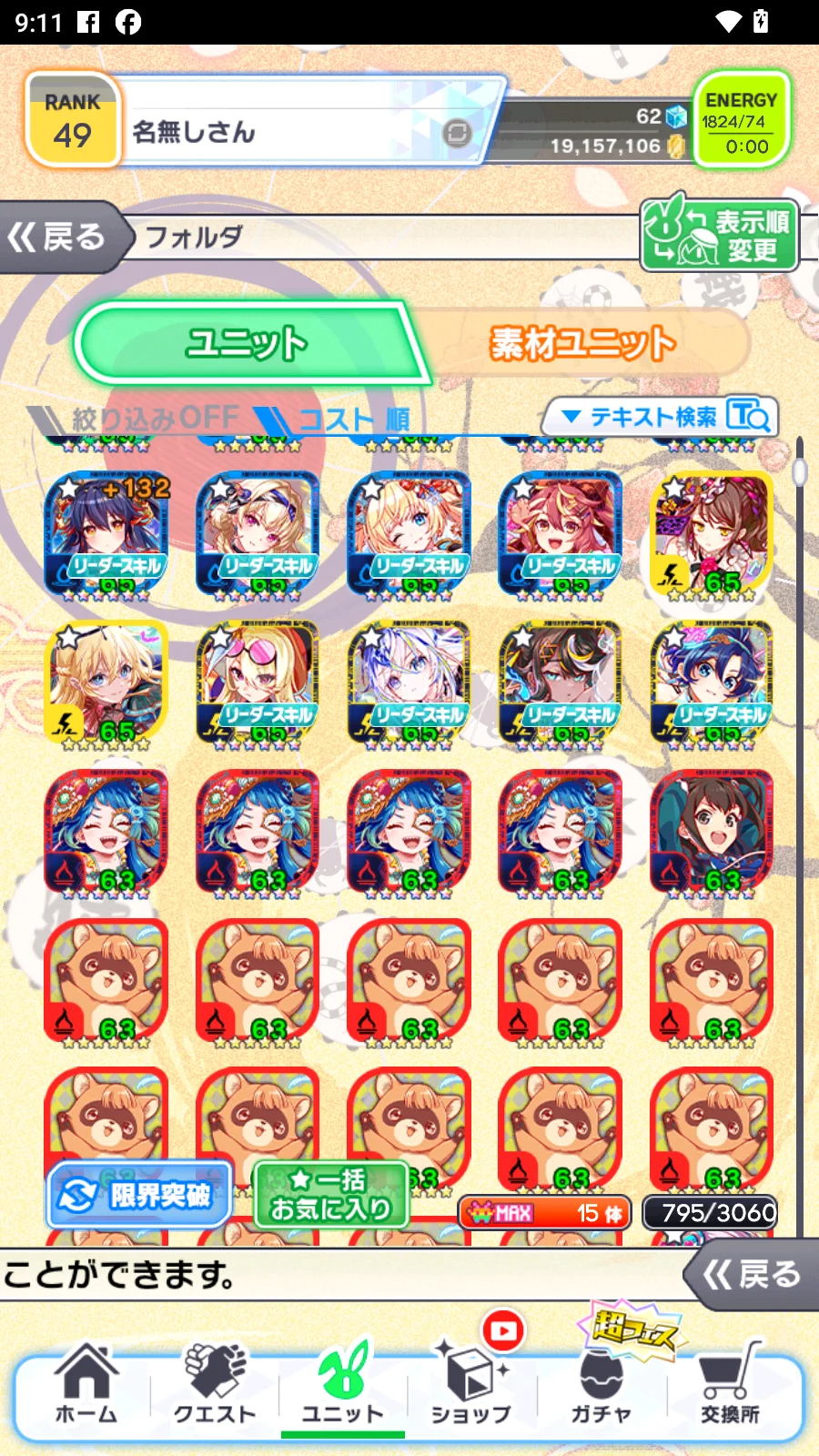
Task: Open the 交換所 exchange tab
Action: pyautogui.click(x=730, y=1383)
